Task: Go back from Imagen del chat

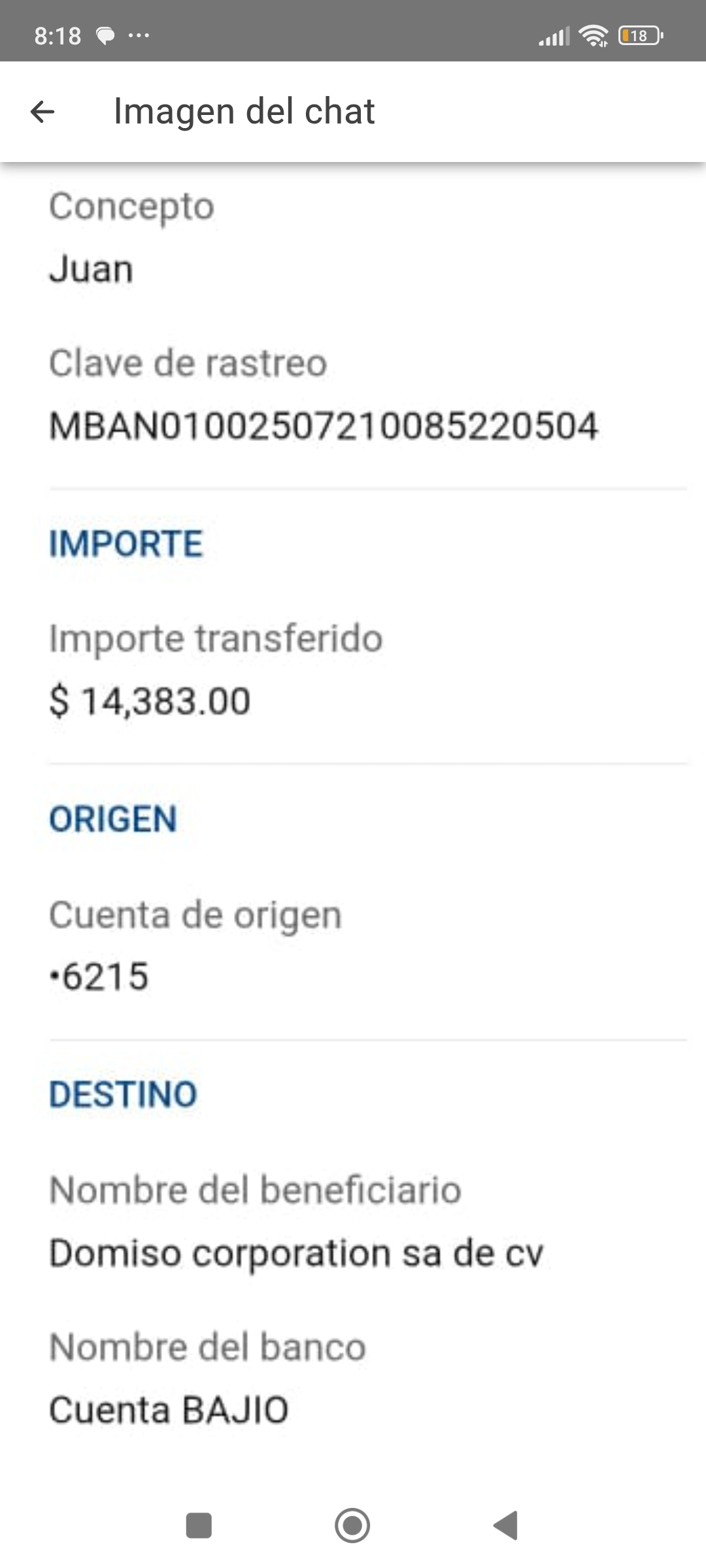Action: 42,112
